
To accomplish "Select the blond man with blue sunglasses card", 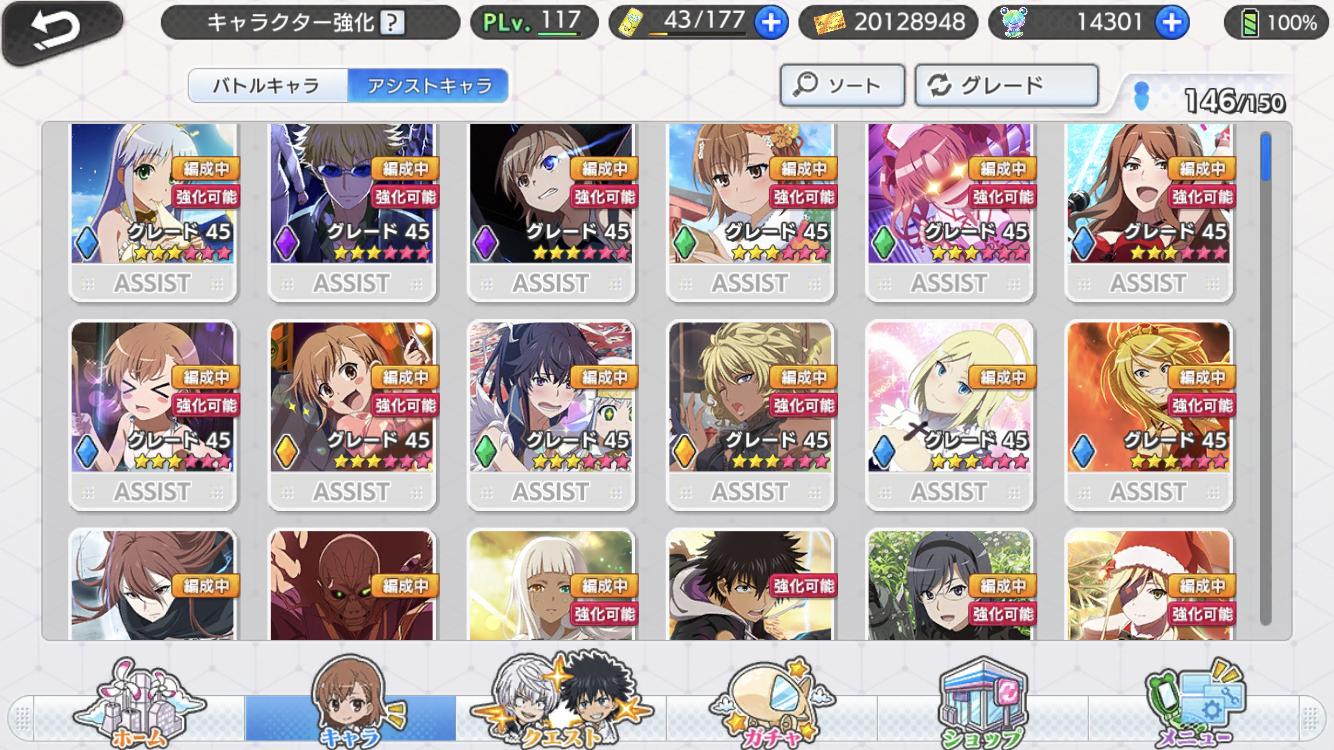I will pyautogui.click(x=352, y=212).
